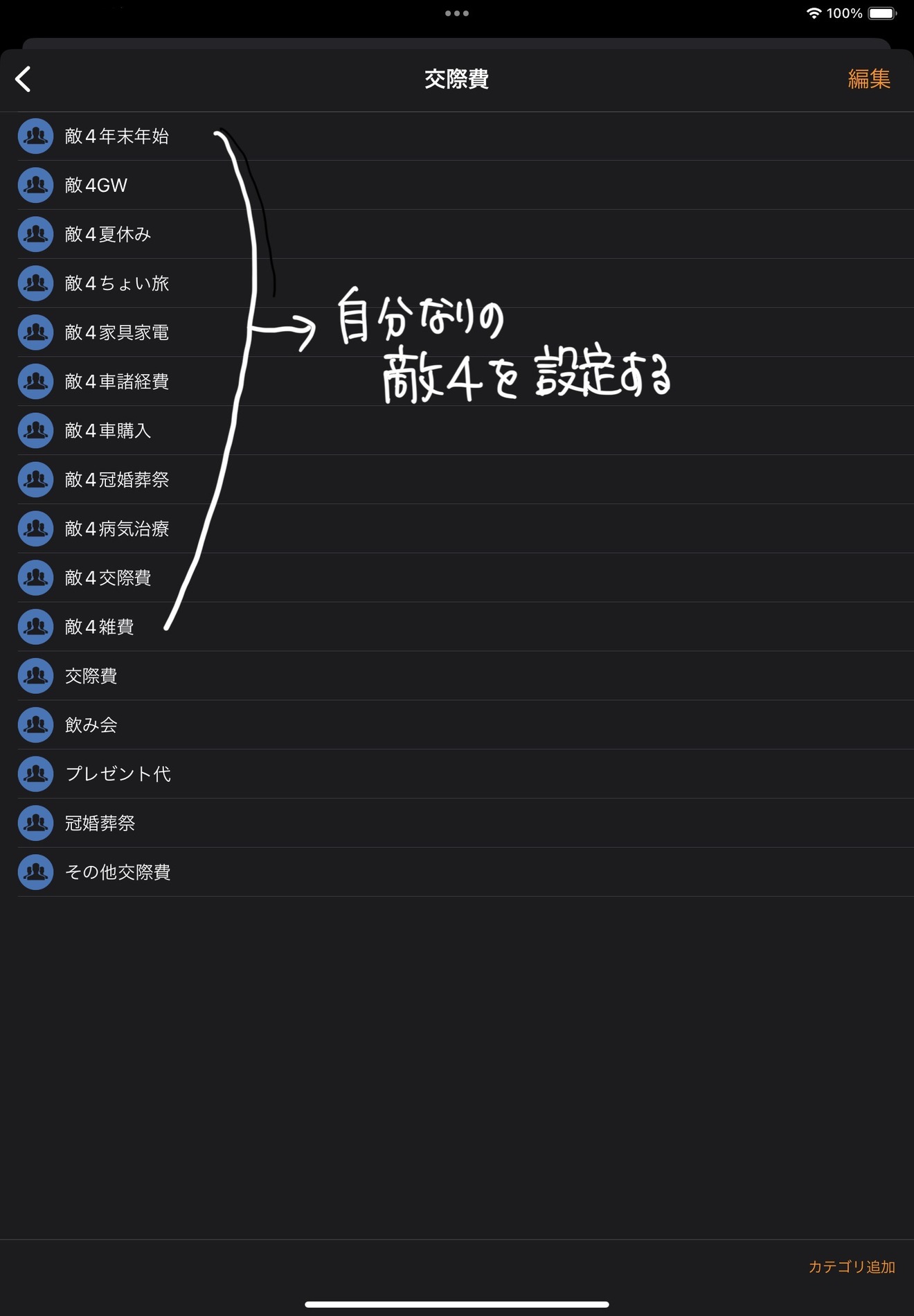
Task: Select the 飲み会 category
Action: (x=91, y=725)
